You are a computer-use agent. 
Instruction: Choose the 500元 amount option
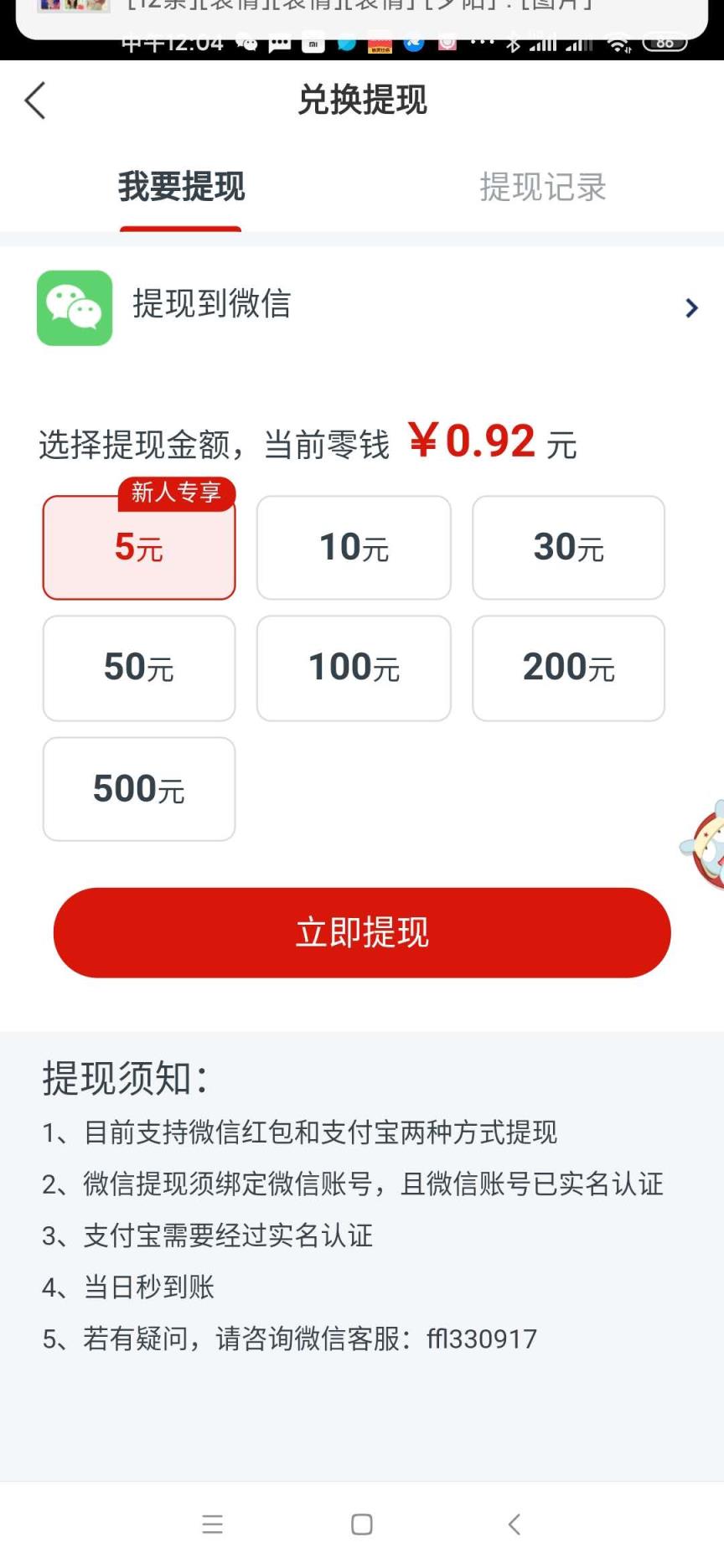139,788
